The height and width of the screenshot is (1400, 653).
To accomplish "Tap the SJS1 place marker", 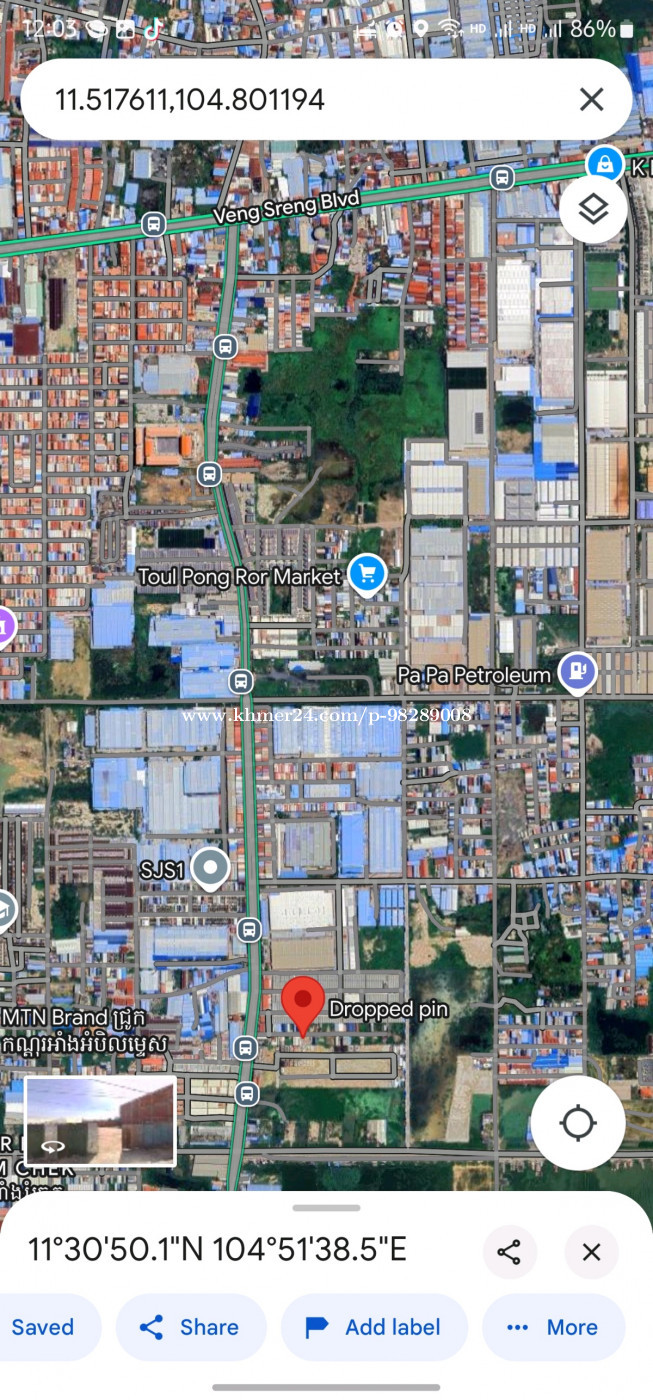I will pos(210,868).
